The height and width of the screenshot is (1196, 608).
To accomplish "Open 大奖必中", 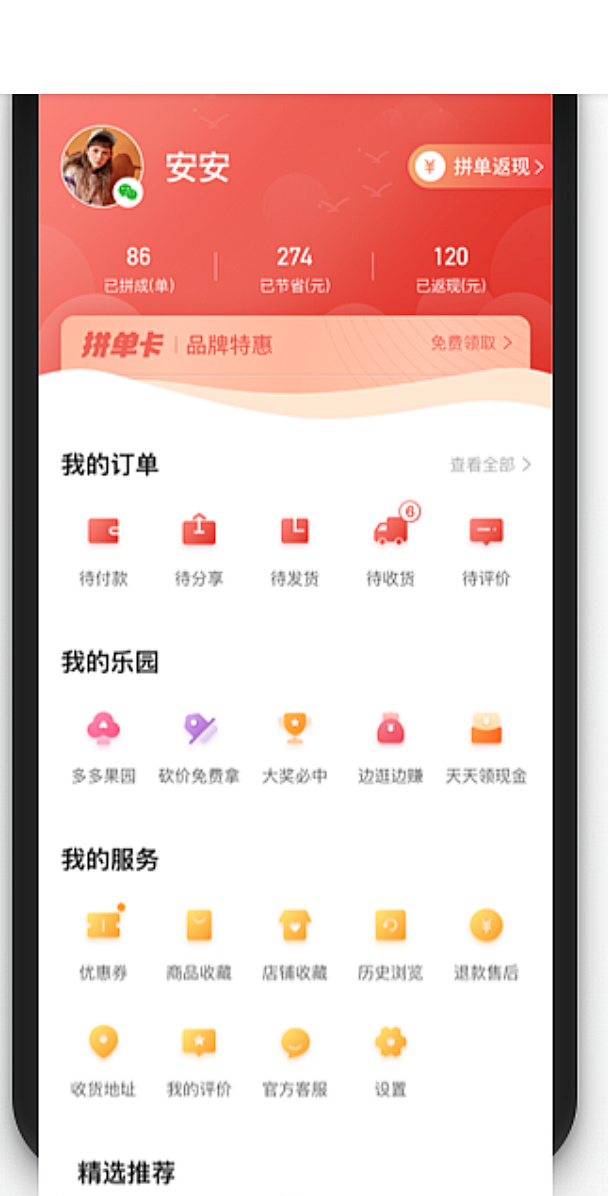I will (294, 748).
